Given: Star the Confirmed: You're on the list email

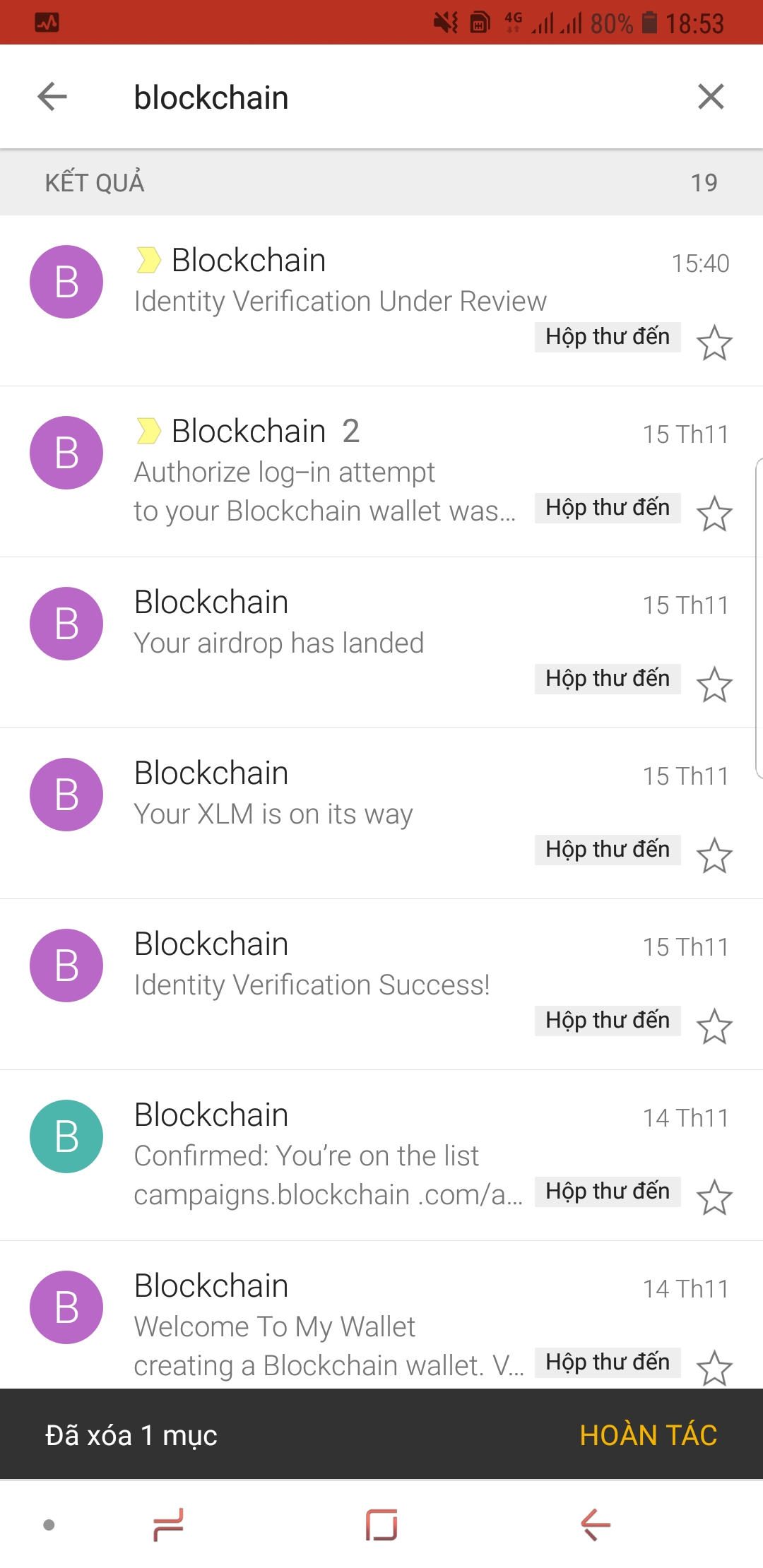Looking at the screenshot, I should tap(714, 1198).
